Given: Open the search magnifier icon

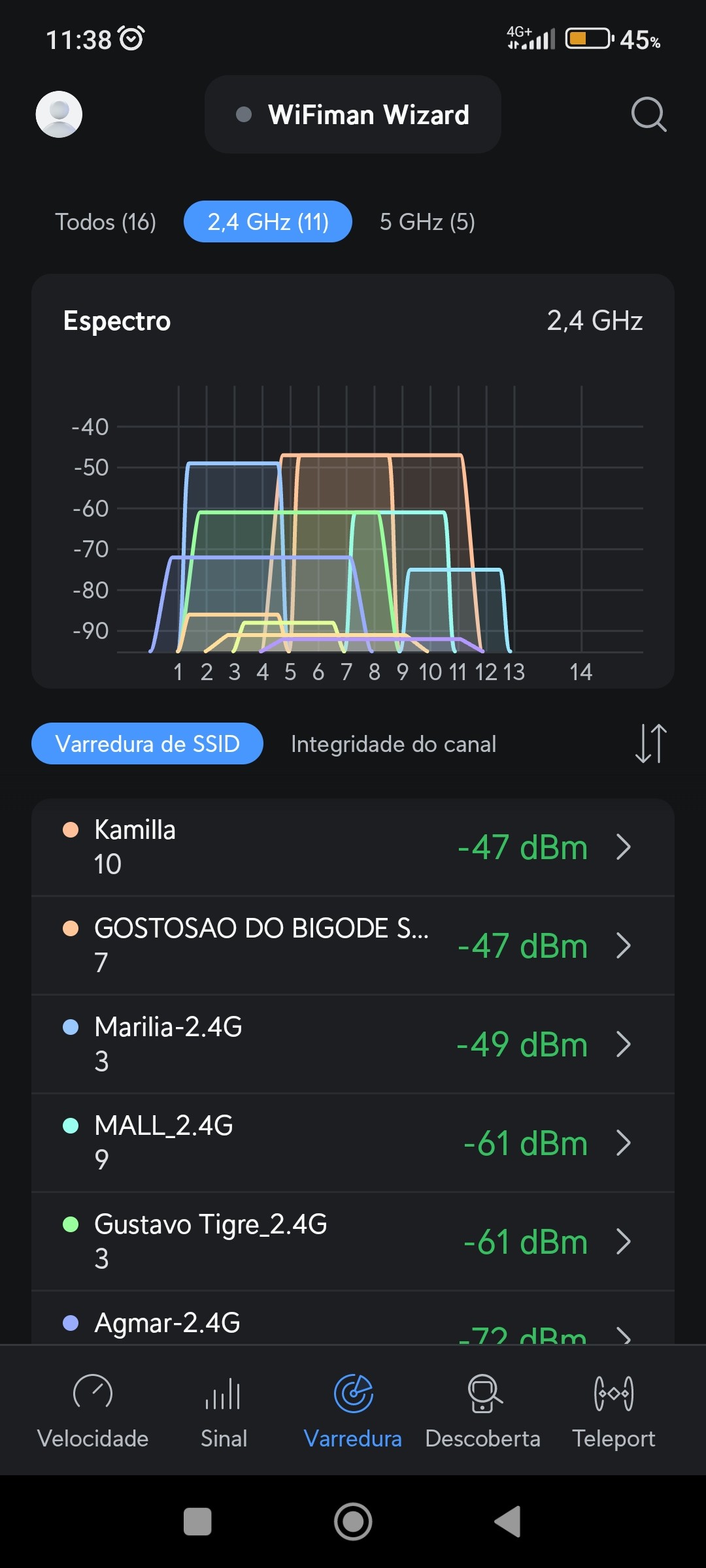Looking at the screenshot, I should coord(648,114).
